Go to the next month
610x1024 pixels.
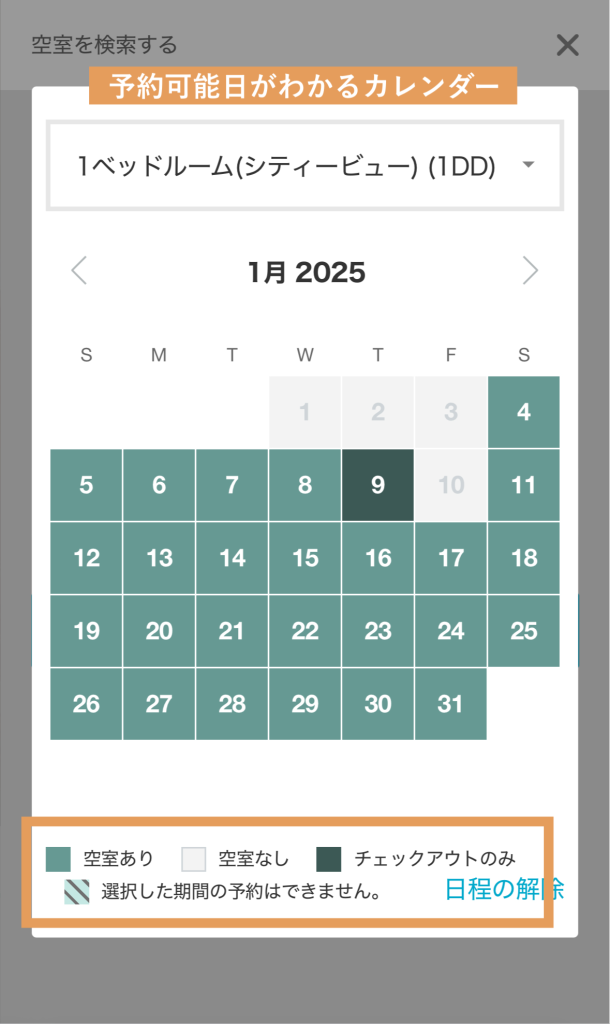click(x=530, y=271)
